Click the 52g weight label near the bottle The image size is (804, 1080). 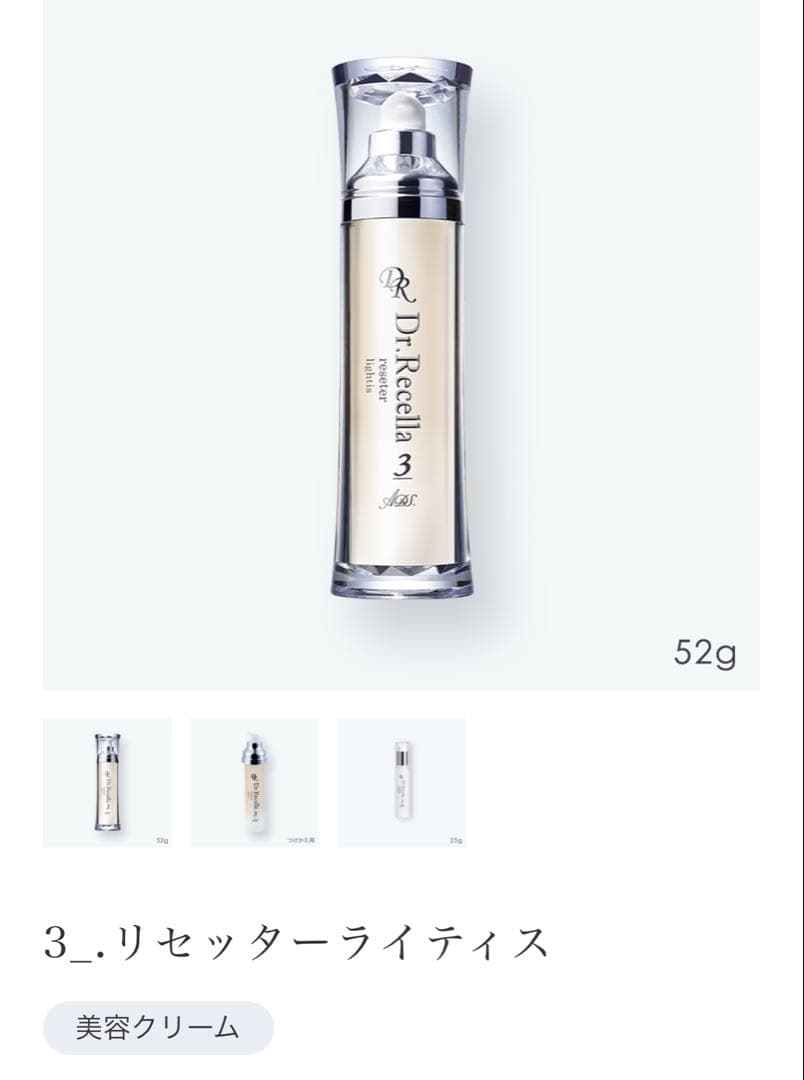click(706, 652)
